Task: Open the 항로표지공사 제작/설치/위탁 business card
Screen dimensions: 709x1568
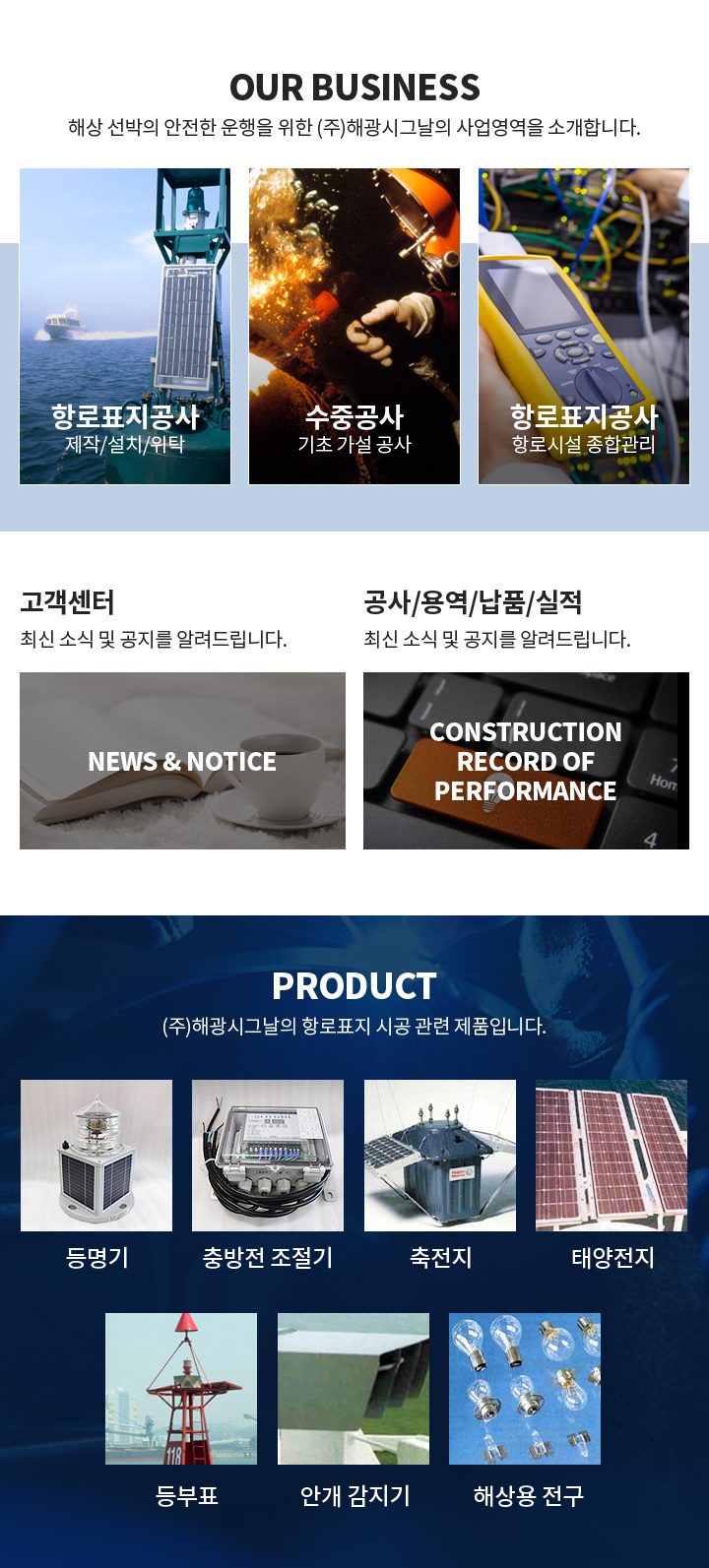Action: tap(125, 326)
